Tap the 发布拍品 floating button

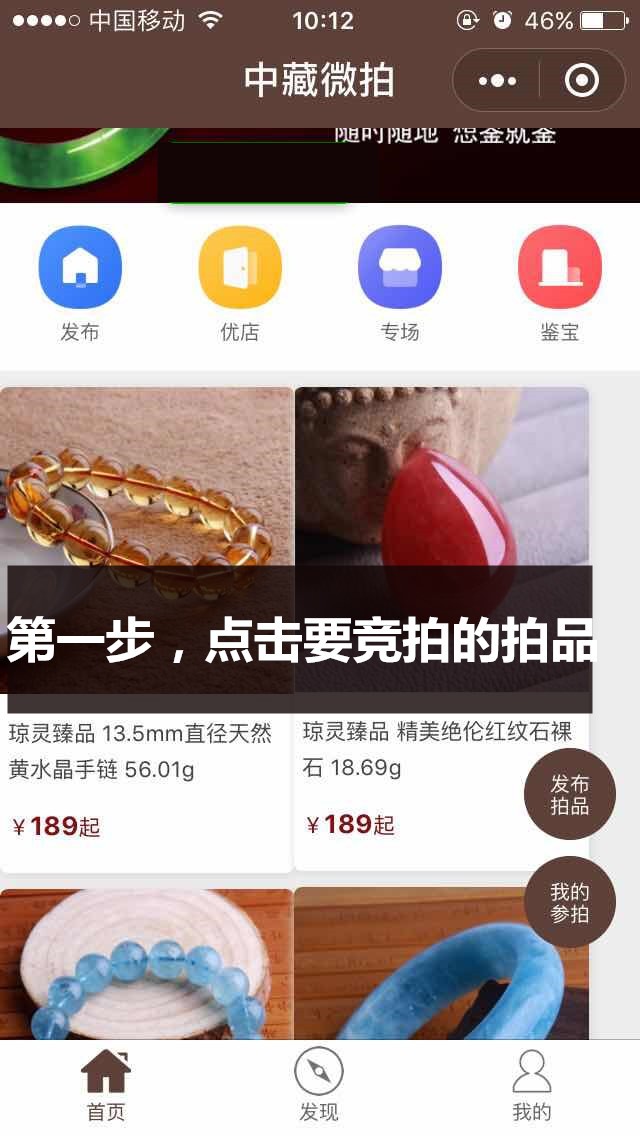570,794
